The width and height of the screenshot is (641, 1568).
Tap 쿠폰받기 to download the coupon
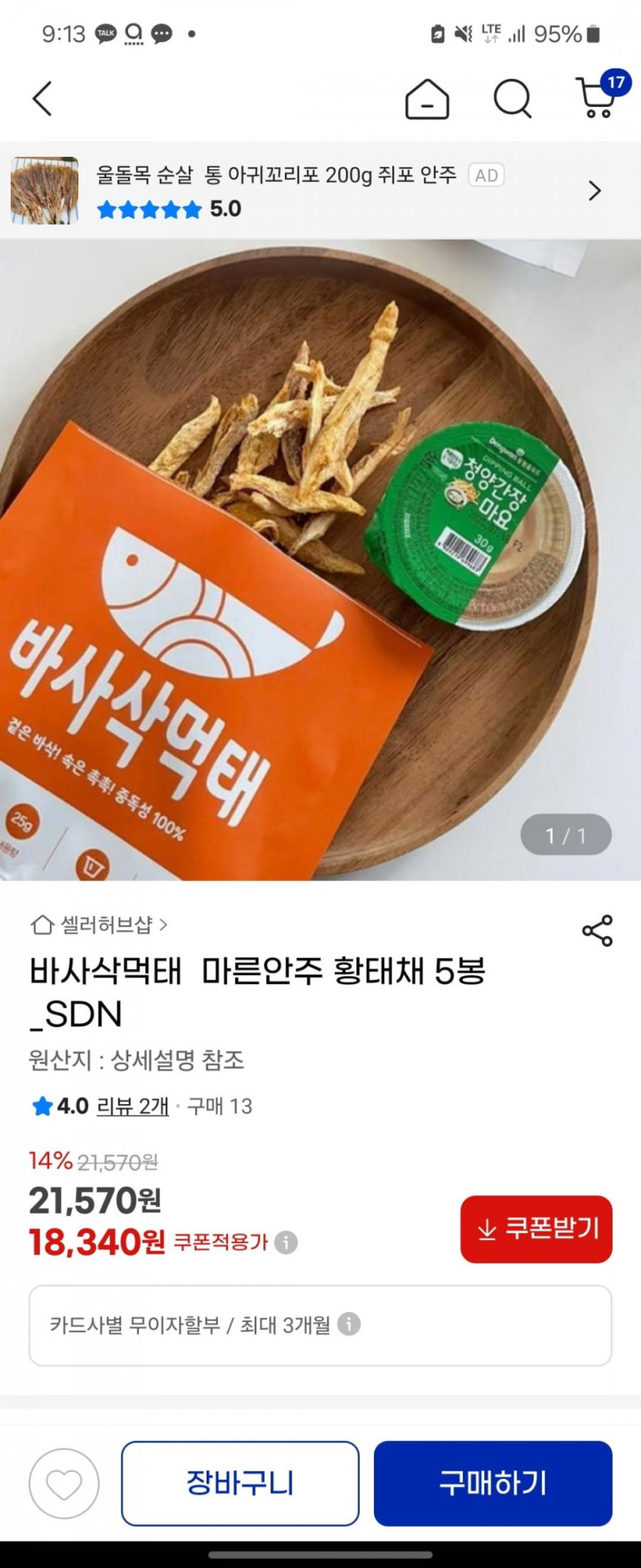(536, 1228)
